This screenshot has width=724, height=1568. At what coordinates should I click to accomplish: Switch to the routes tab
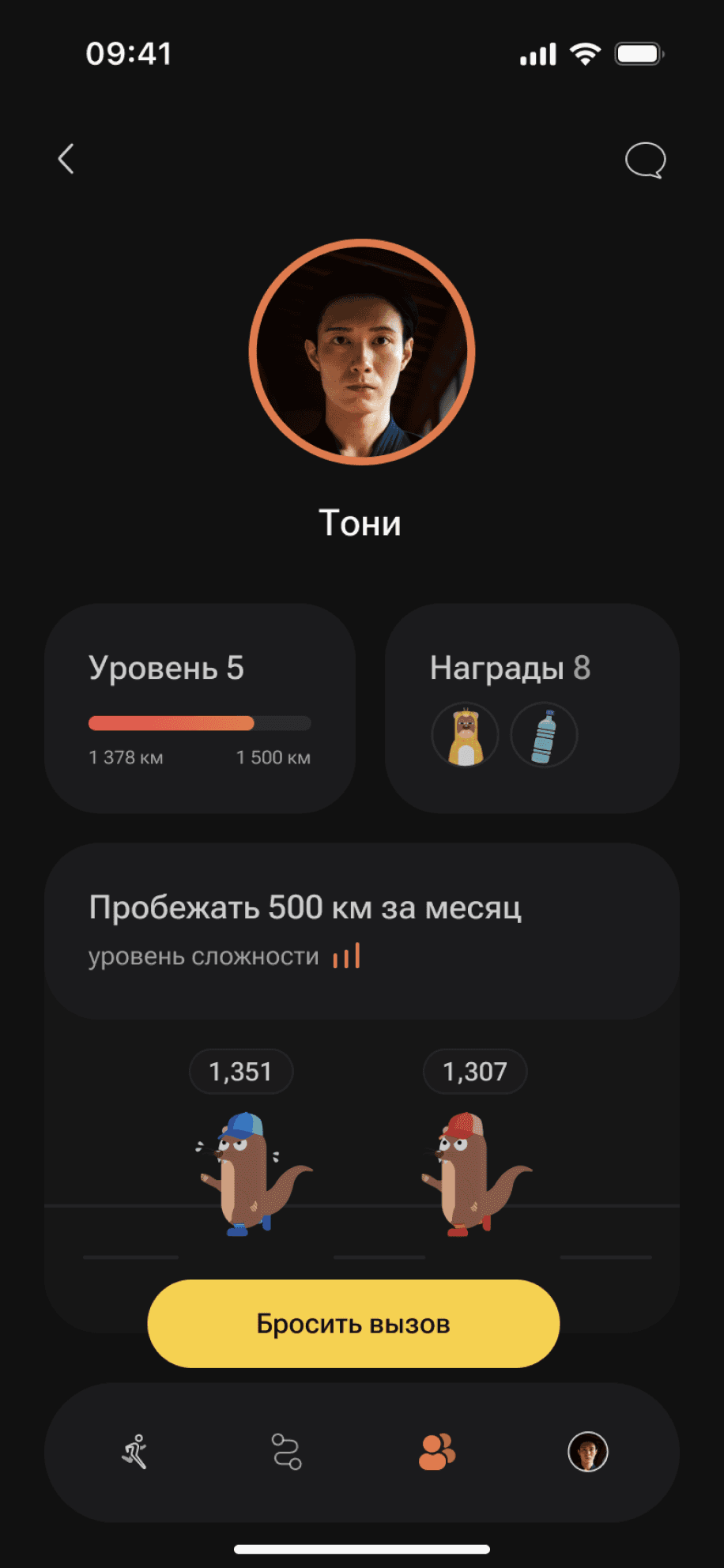click(286, 1452)
